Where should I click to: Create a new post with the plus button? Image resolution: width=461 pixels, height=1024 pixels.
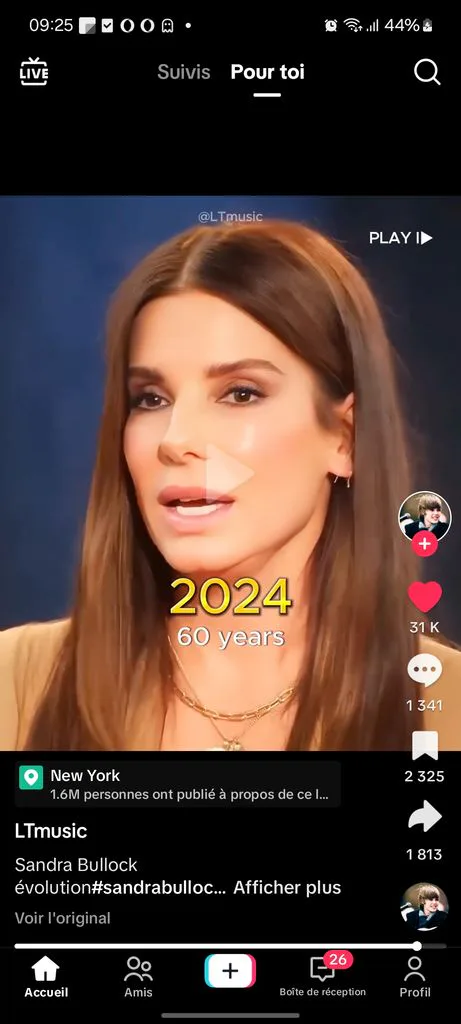[230, 971]
